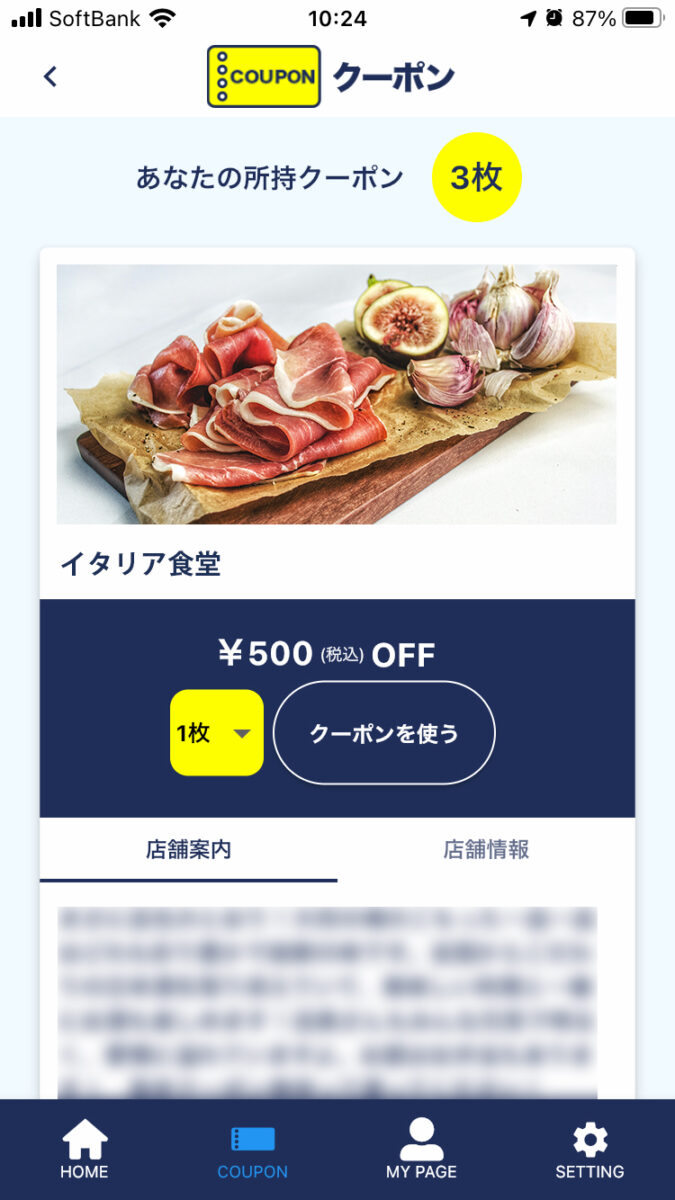Open the 1枚 coupon quantity dropdown
The width and height of the screenshot is (675, 1200).
tap(216, 733)
